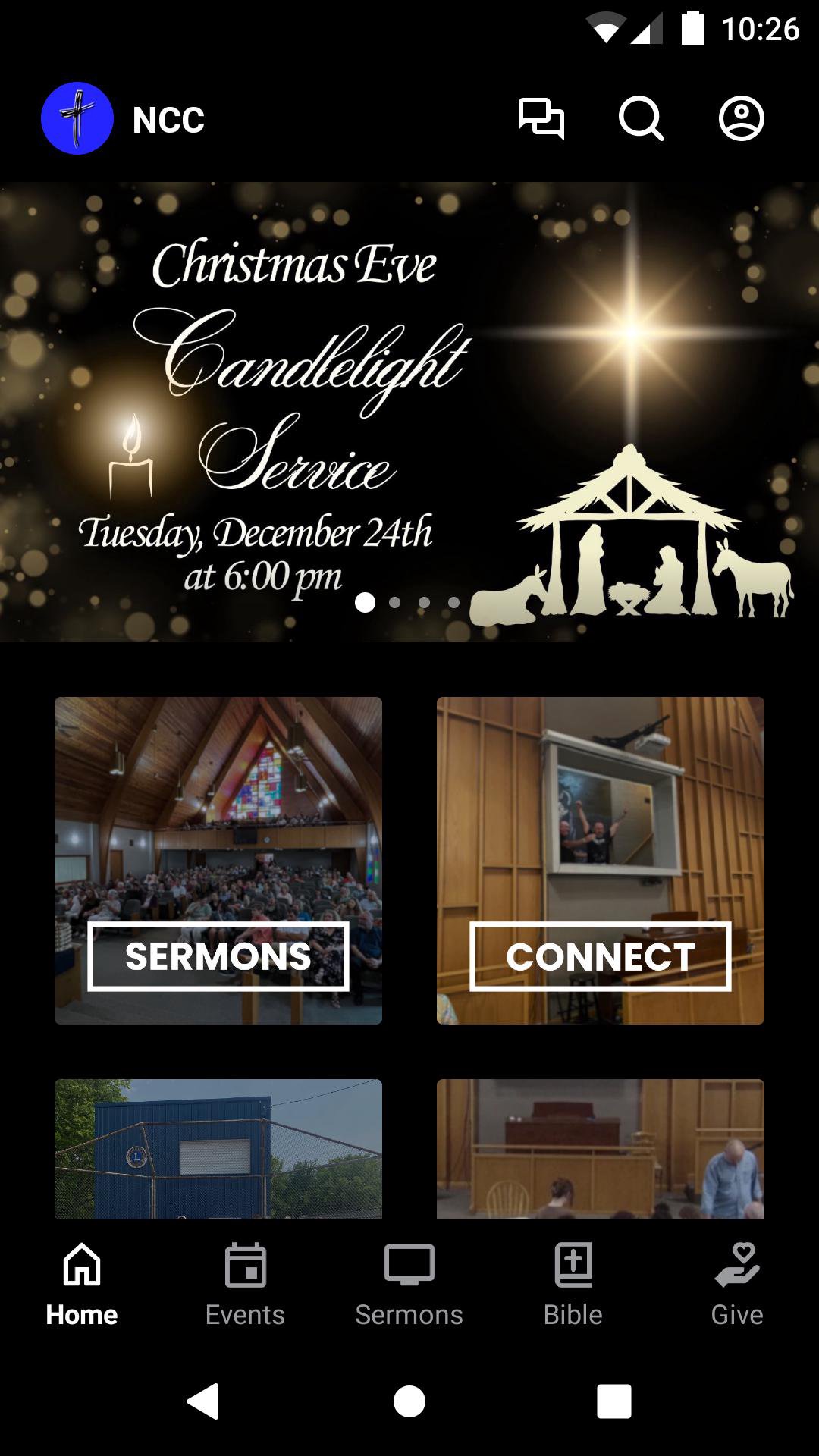819x1456 pixels.
Task: Switch to the Sermons tab
Action: pos(409,1282)
